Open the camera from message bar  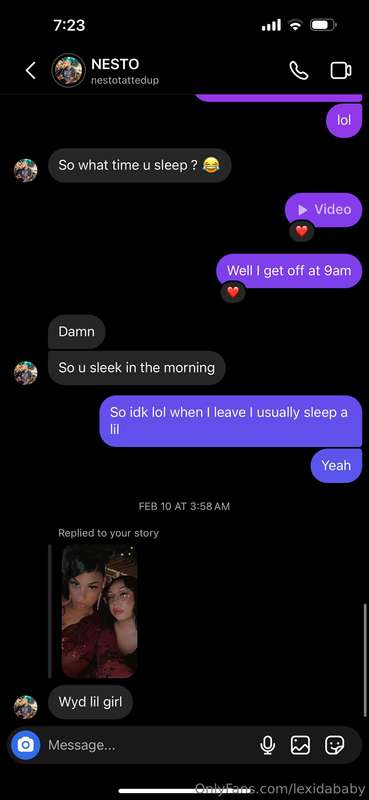(x=25, y=745)
